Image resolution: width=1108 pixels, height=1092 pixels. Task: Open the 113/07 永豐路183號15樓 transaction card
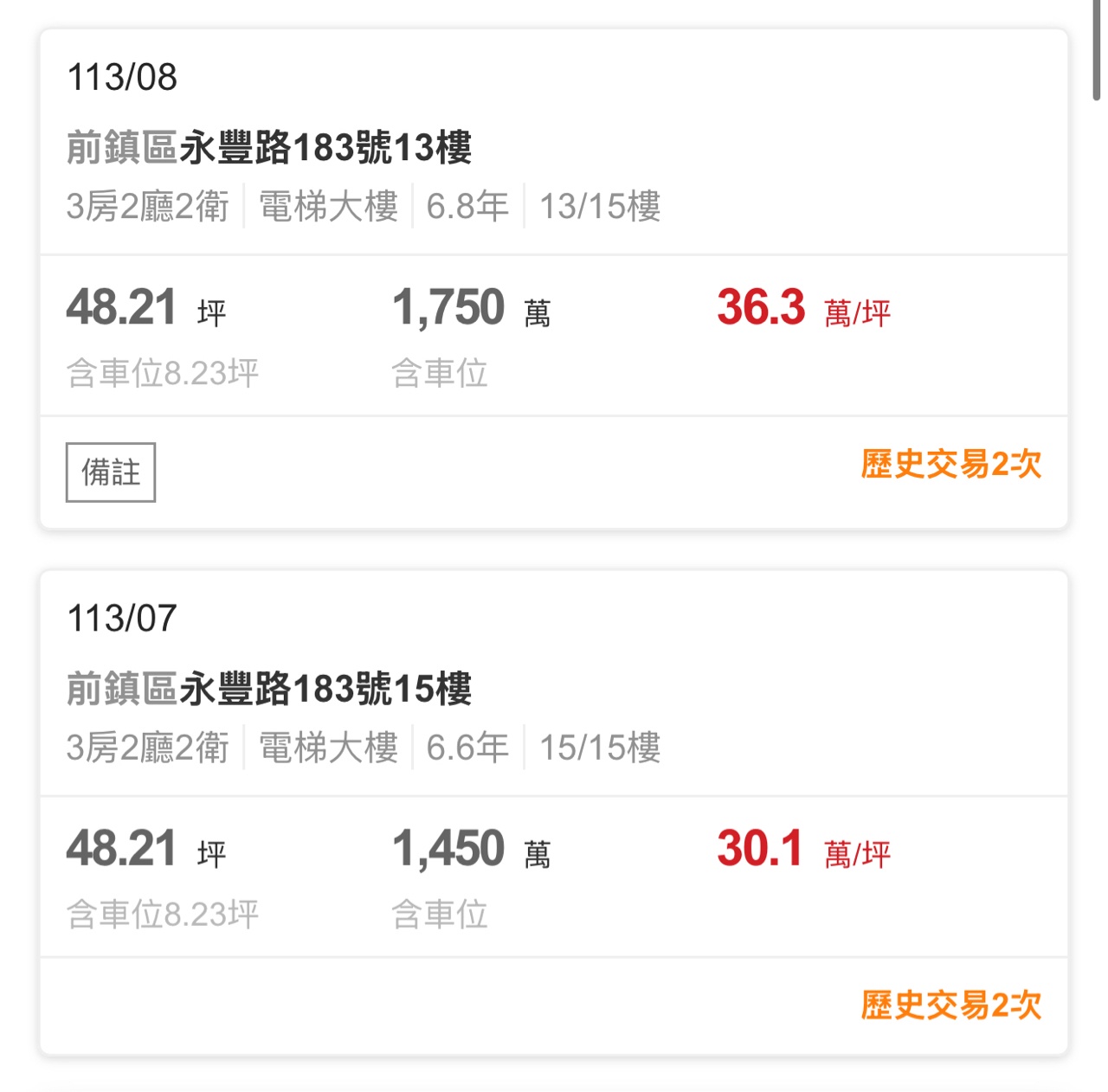pos(269,689)
